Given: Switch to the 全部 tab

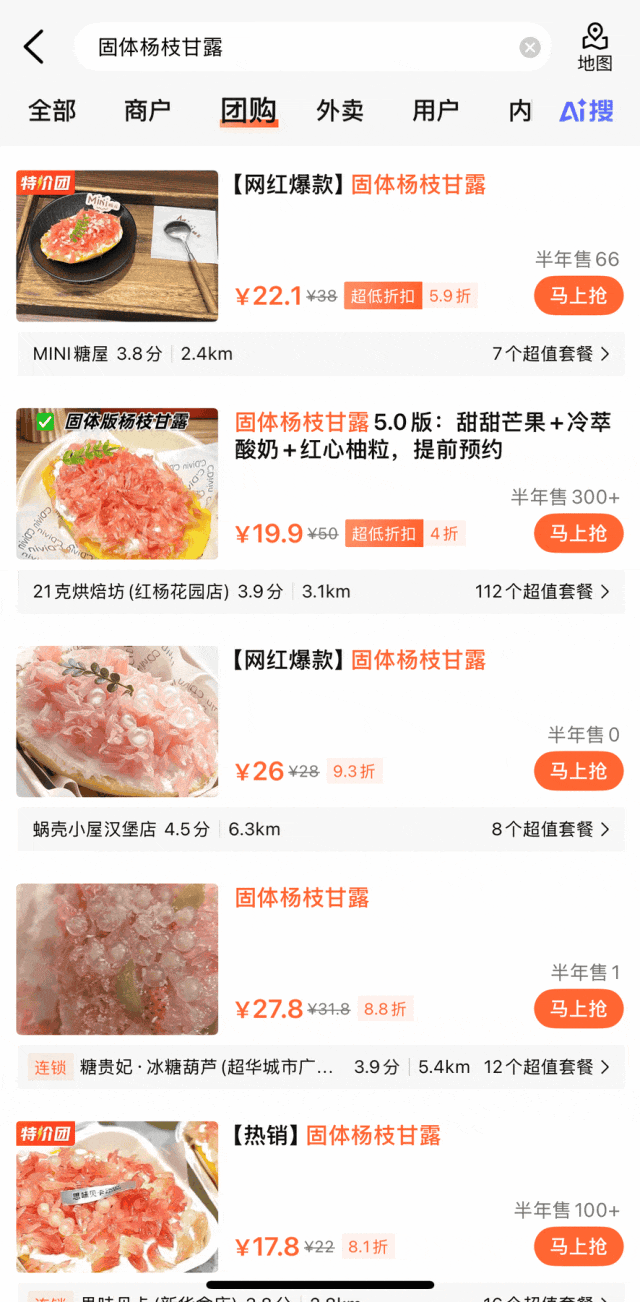Looking at the screenshot, I should pyautogui.click(x=52, y=111).
